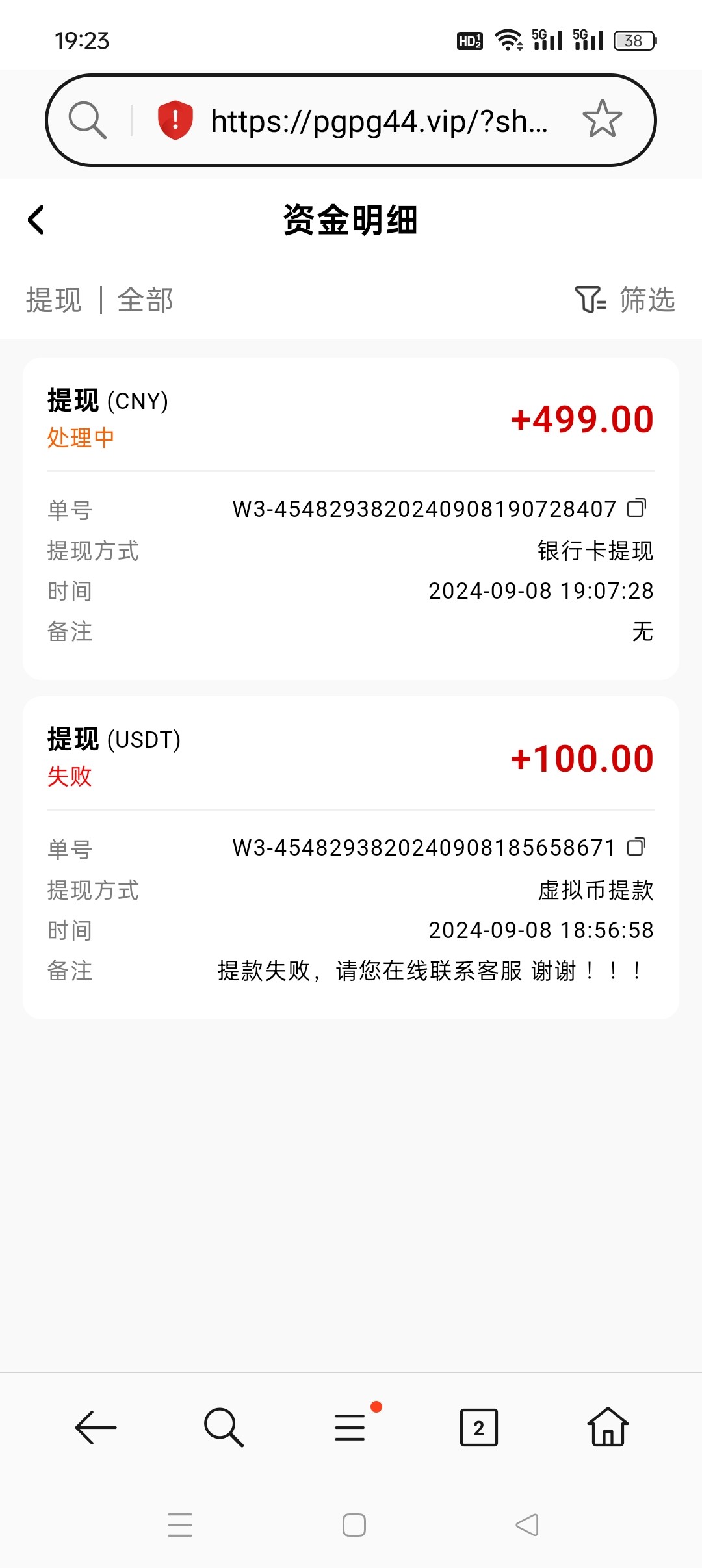
Task: Show the two open browser tabs
Action: [478, 1428]
